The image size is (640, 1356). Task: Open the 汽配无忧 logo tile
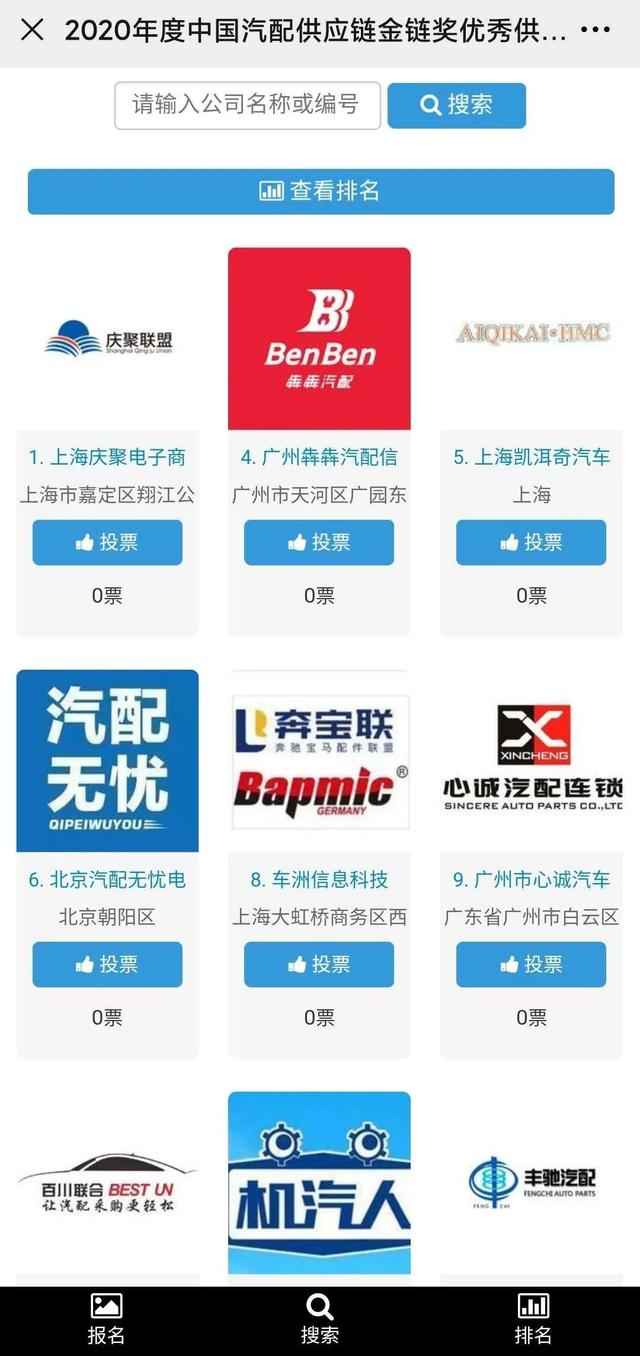tap(107, 761)
